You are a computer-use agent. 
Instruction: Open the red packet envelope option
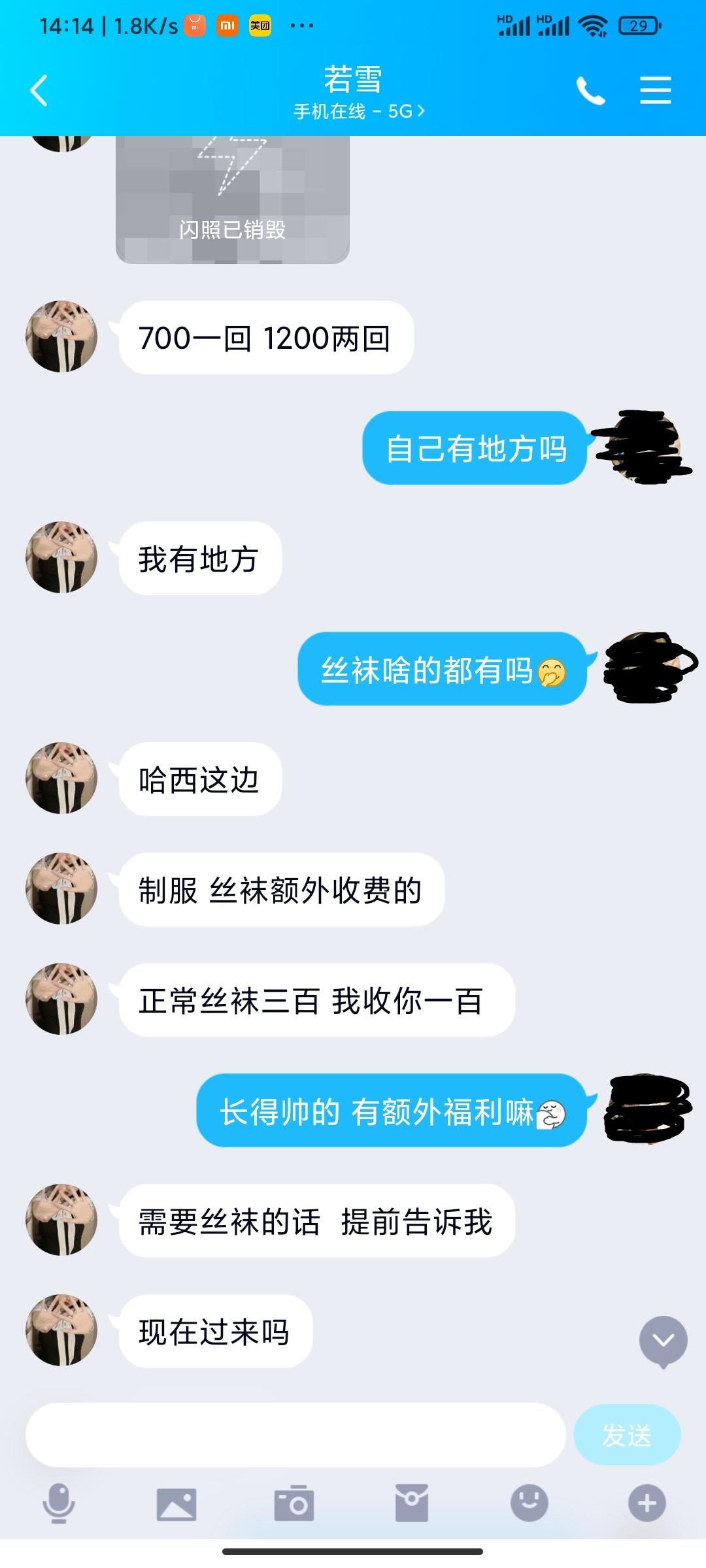pos(412,1503)
